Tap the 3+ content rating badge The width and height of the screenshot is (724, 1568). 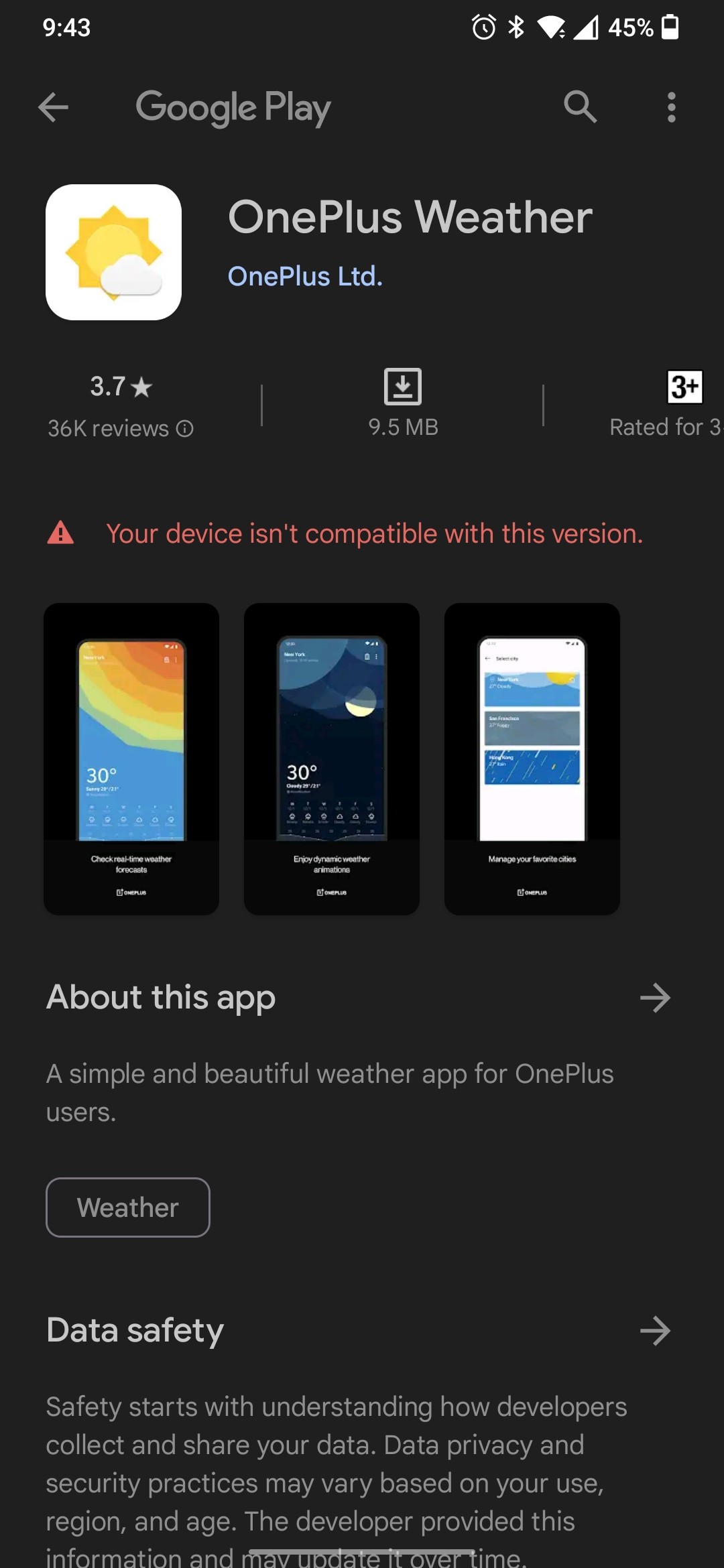(x=684, y=387)
